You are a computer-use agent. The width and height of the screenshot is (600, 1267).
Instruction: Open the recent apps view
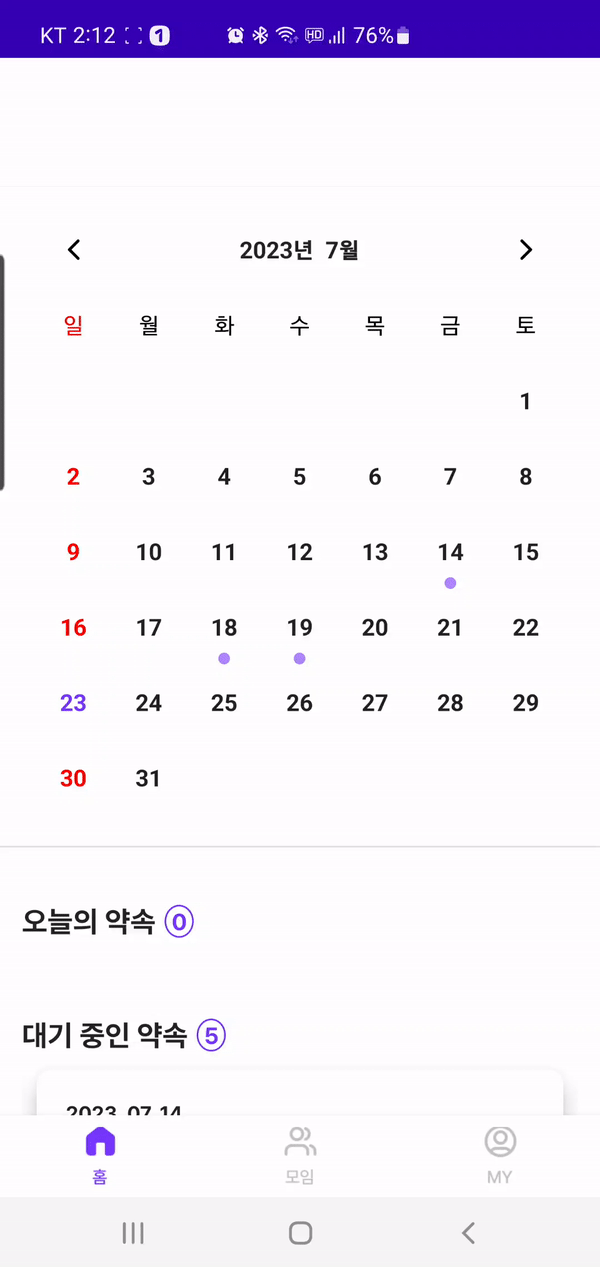click(x=133, y=1233)
